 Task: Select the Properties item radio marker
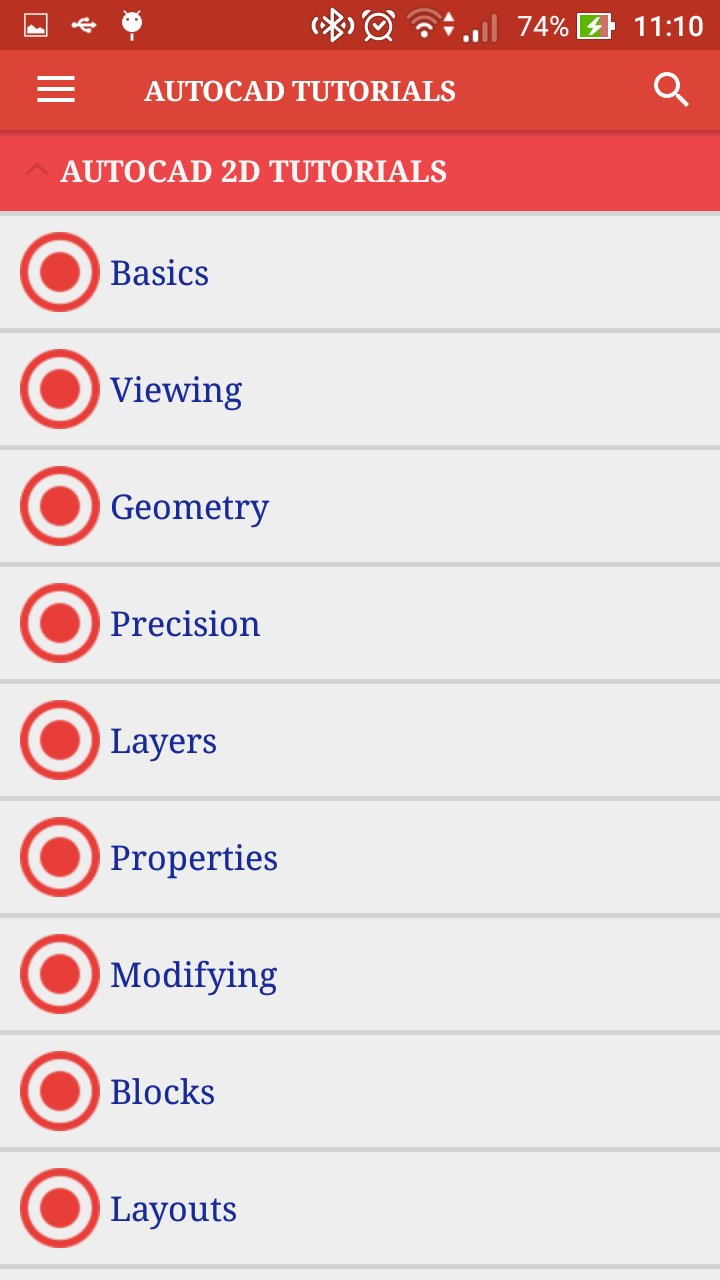click(x=59, y=857)
